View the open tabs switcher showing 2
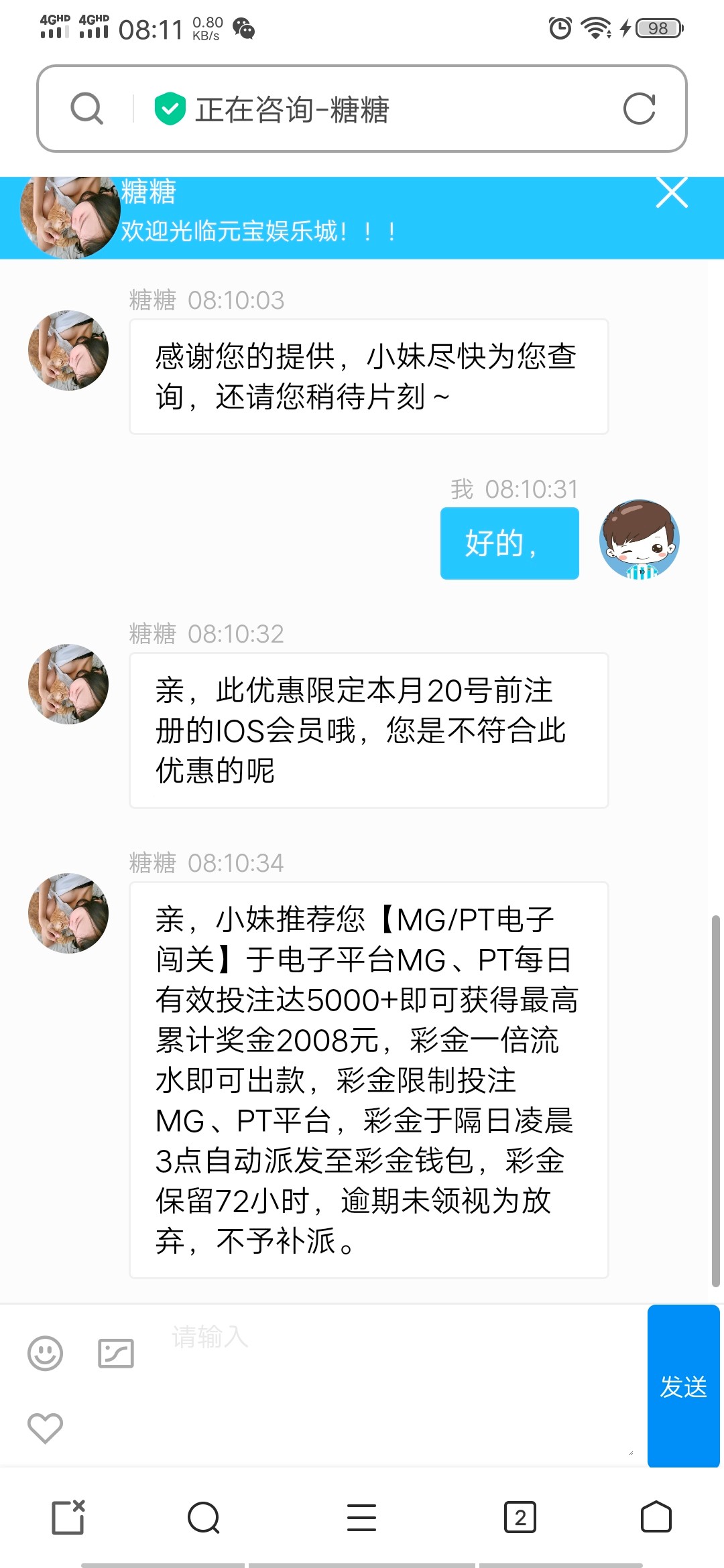The image size is (724, 1568). click(x=520, y=1518)
